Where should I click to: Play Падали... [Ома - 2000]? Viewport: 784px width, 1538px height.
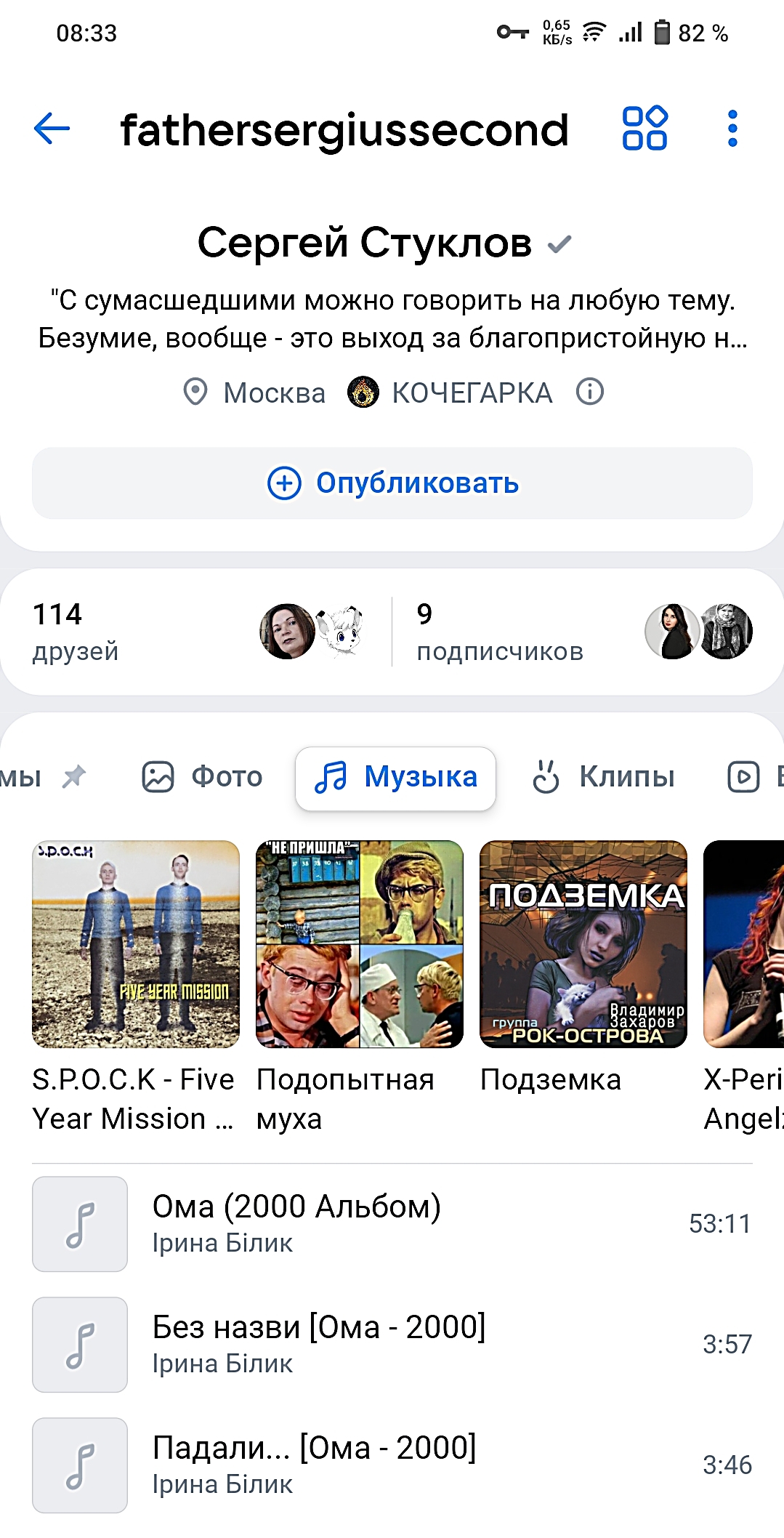392,1465
